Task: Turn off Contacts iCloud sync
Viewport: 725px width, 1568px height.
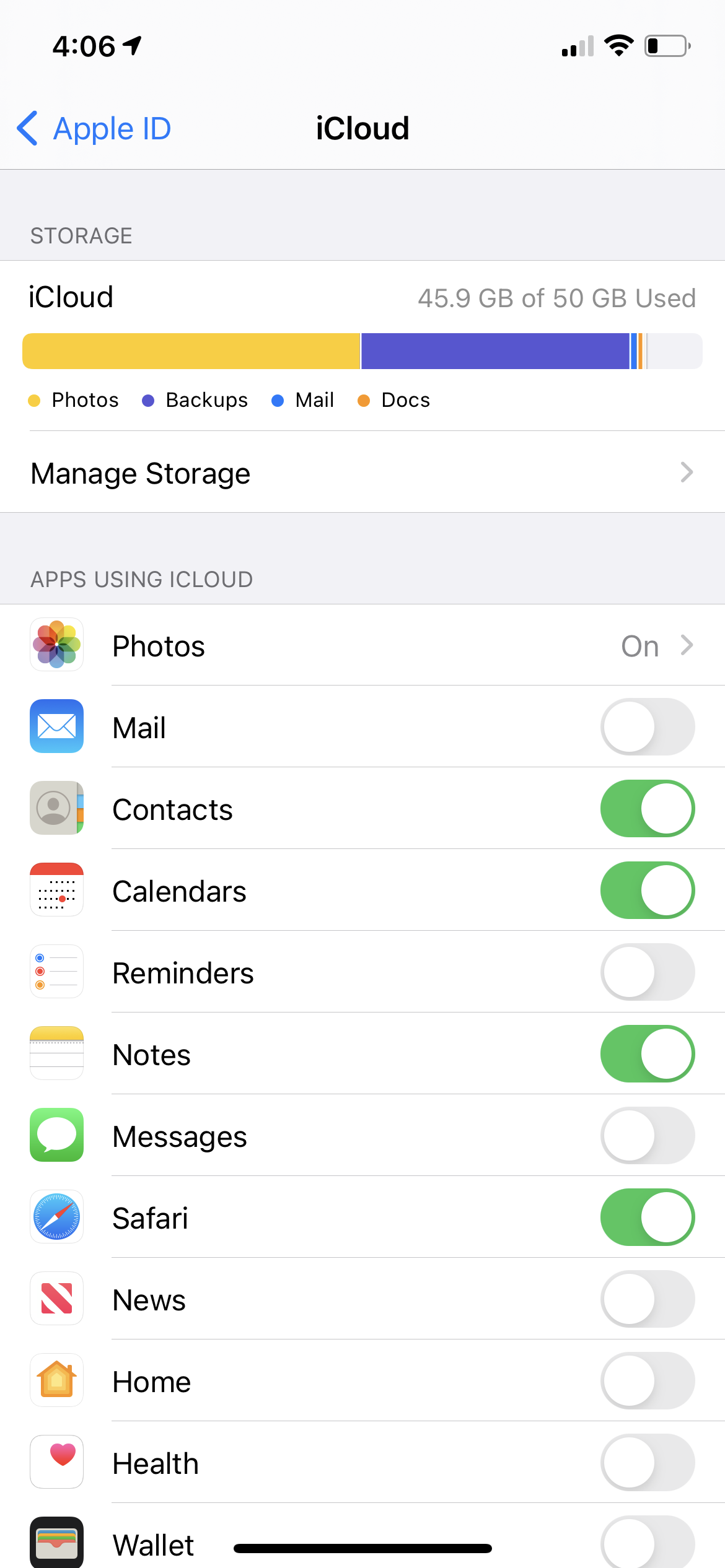Action: pyautogui.click(x=647, y=809)
